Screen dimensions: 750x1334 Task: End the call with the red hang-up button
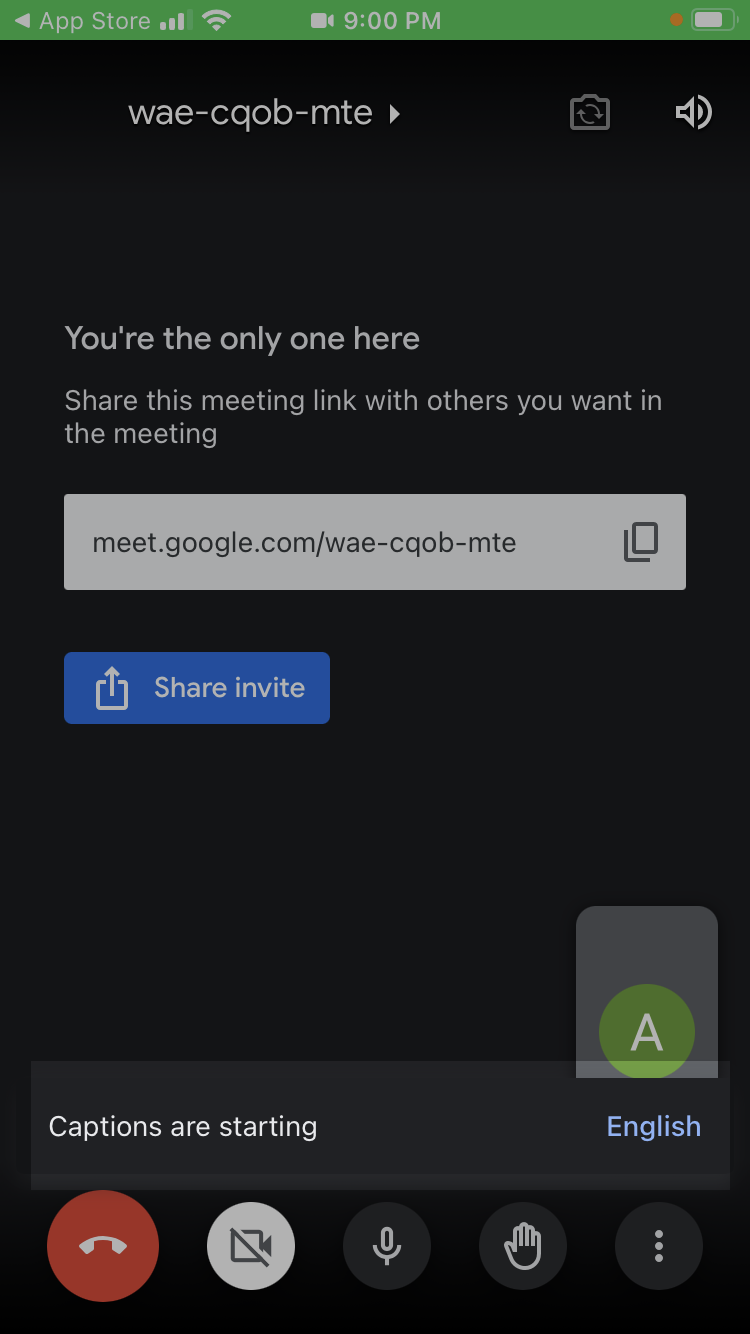pos(103,1246)
